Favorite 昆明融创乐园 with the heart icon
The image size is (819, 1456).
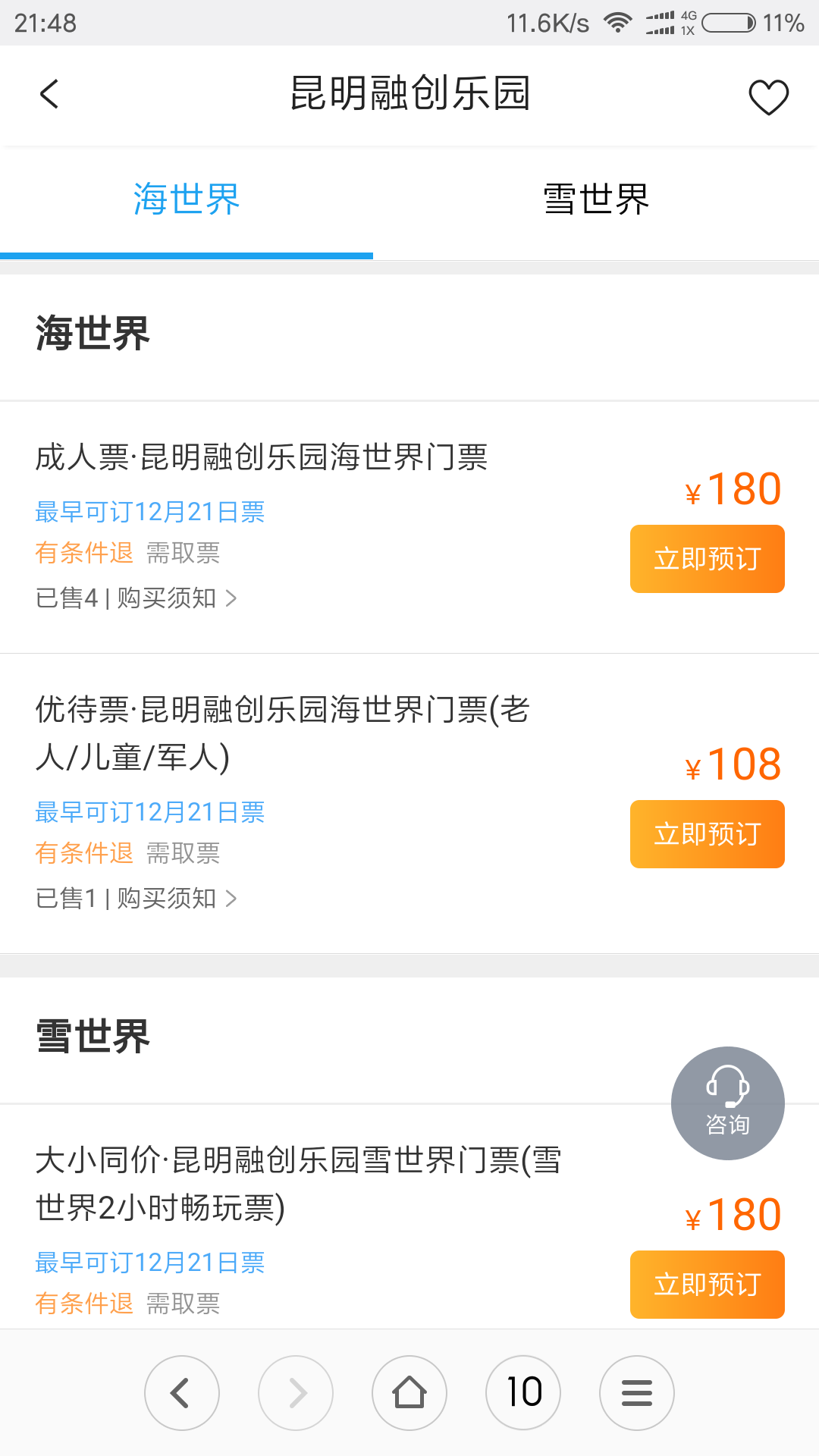[768, 97]
